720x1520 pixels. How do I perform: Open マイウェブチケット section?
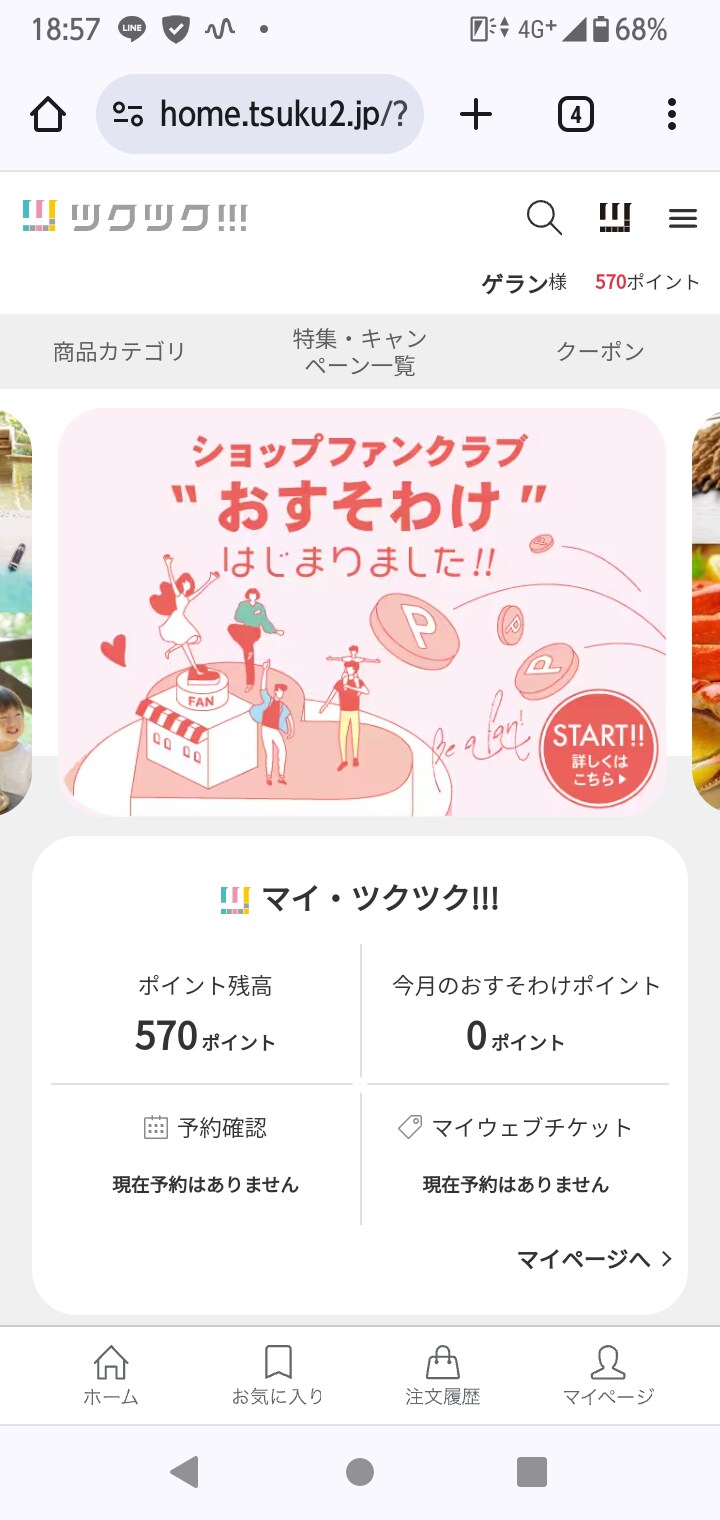coord(515,1128)
